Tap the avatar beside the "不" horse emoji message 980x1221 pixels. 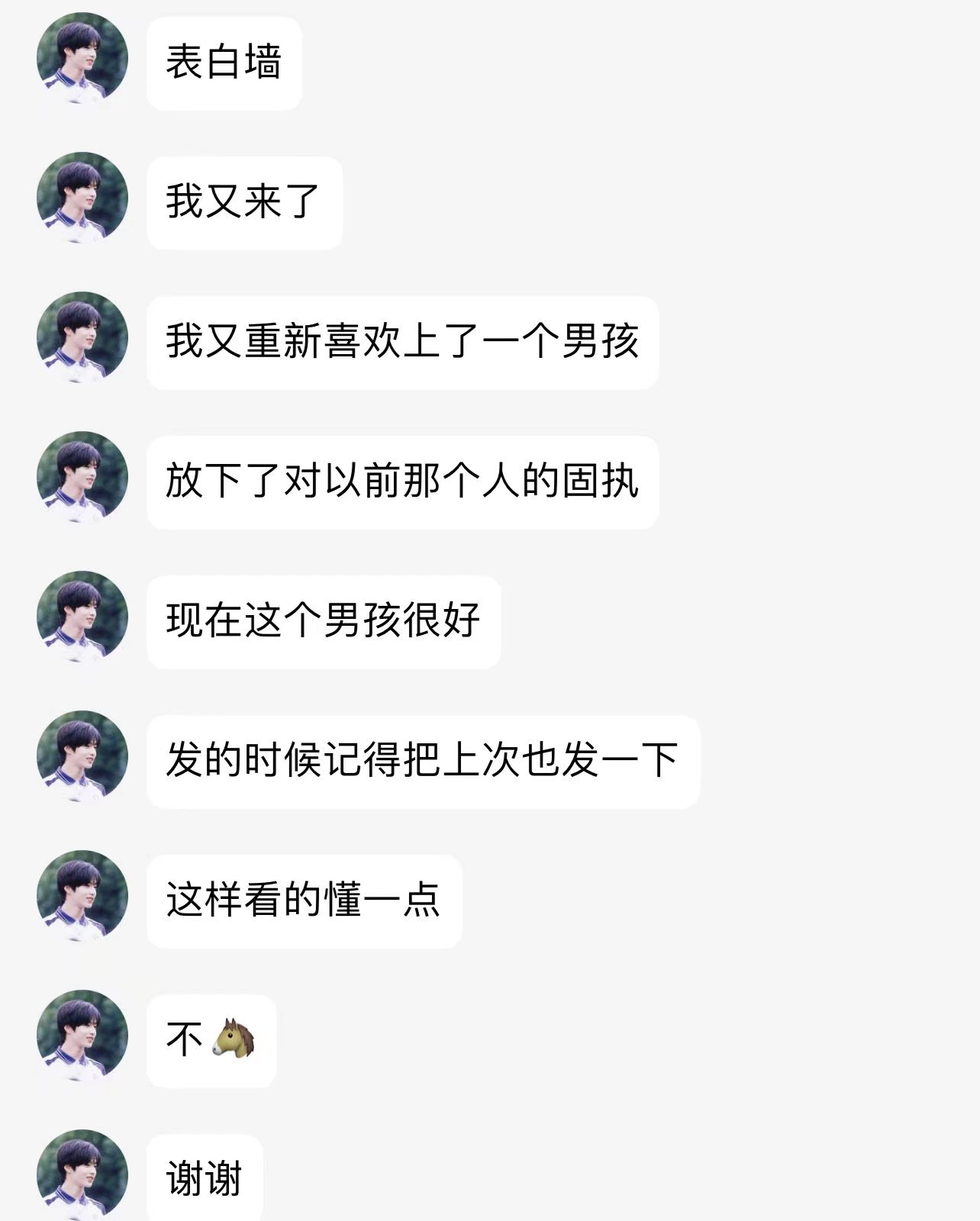[82, 1036]
